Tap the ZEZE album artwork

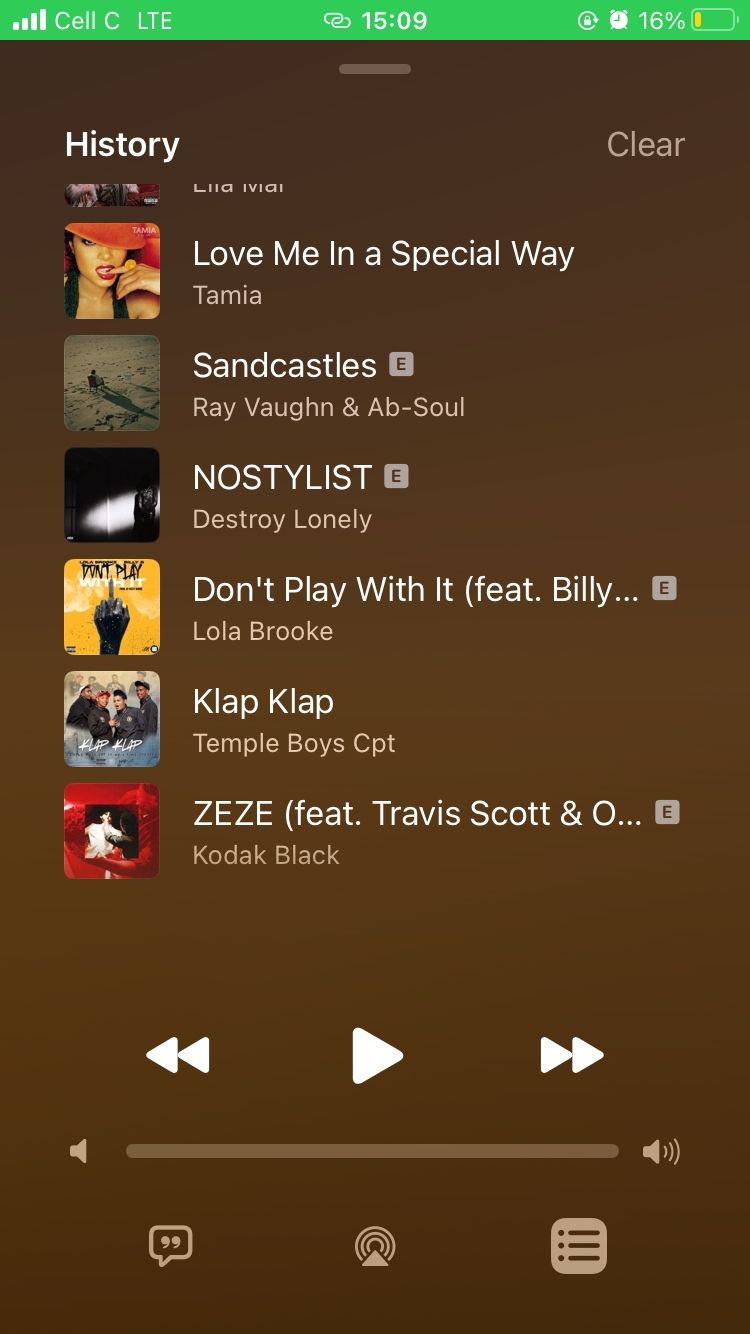(x=111, y=830)
